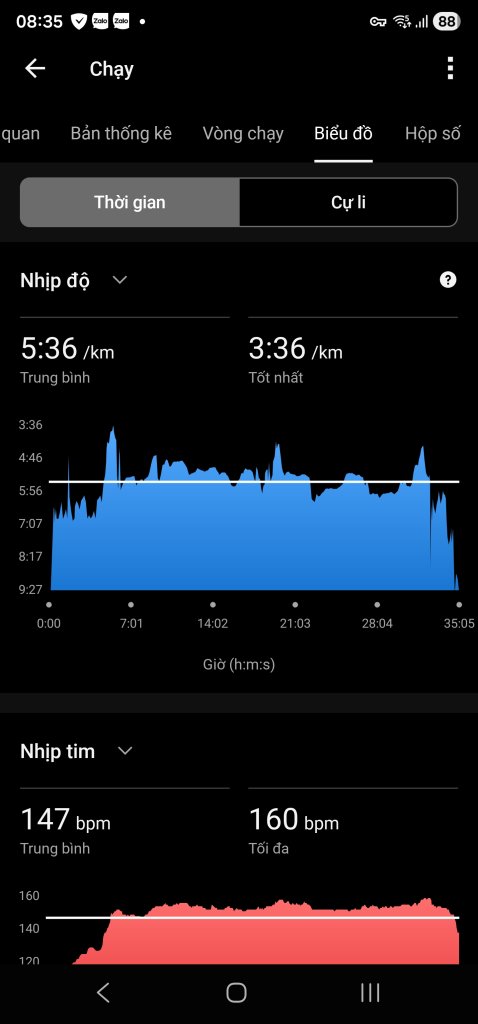Go back using the arrow beside Chạy
This screenshot has height=1024, width=478.
(35, 69)
